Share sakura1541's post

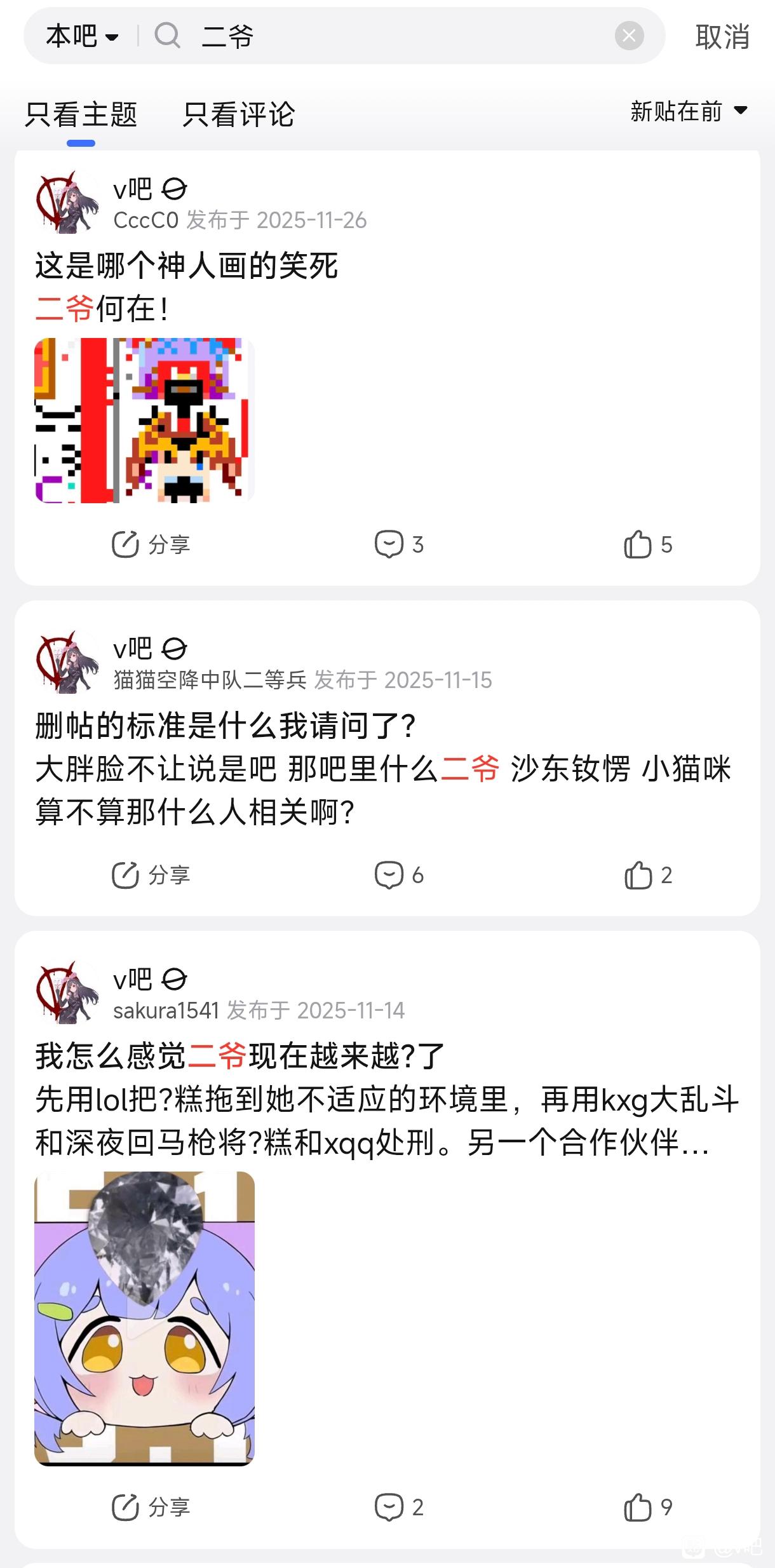point(151,1507)
